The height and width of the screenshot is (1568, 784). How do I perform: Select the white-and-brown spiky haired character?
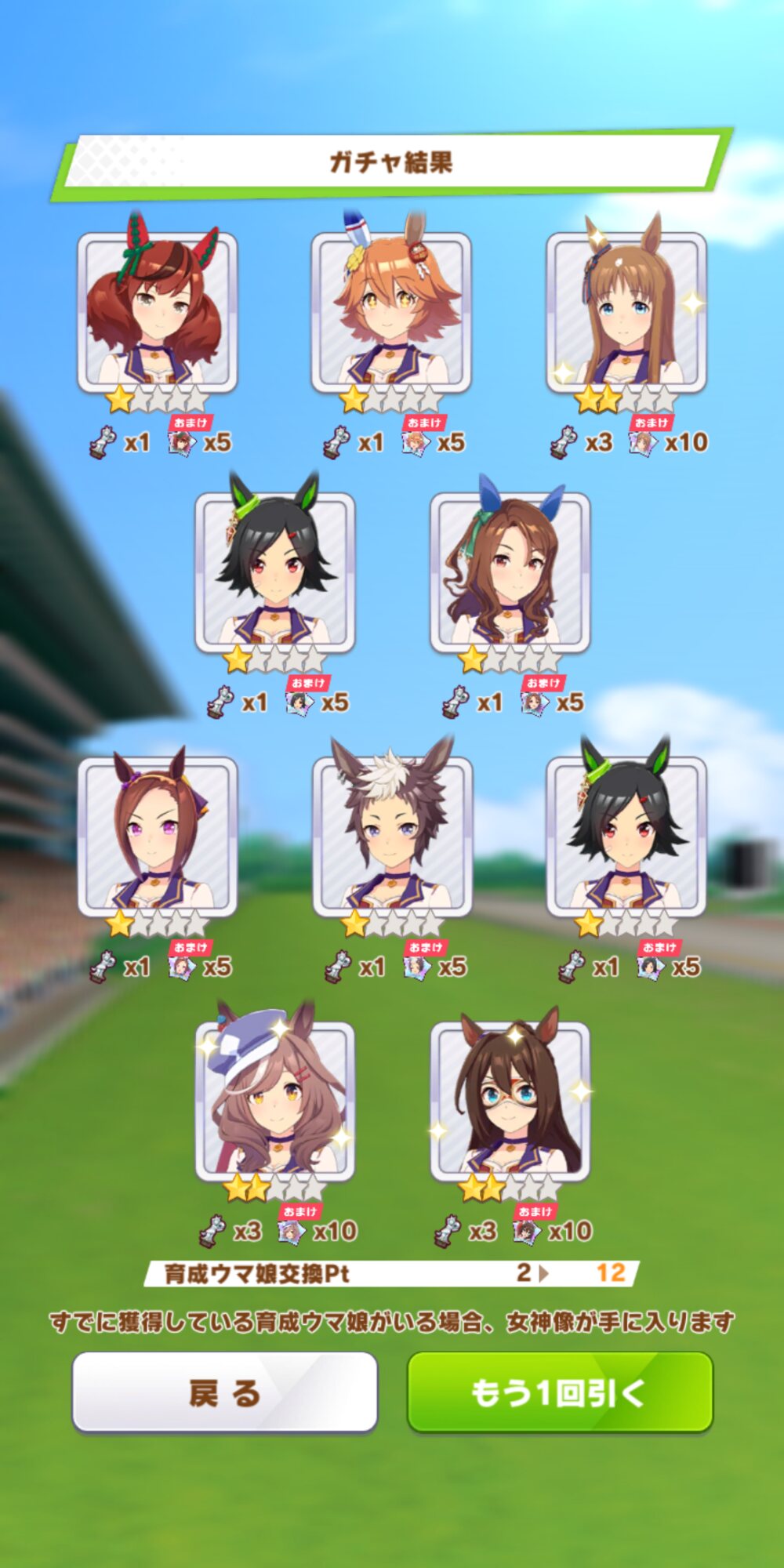[392, 837]
